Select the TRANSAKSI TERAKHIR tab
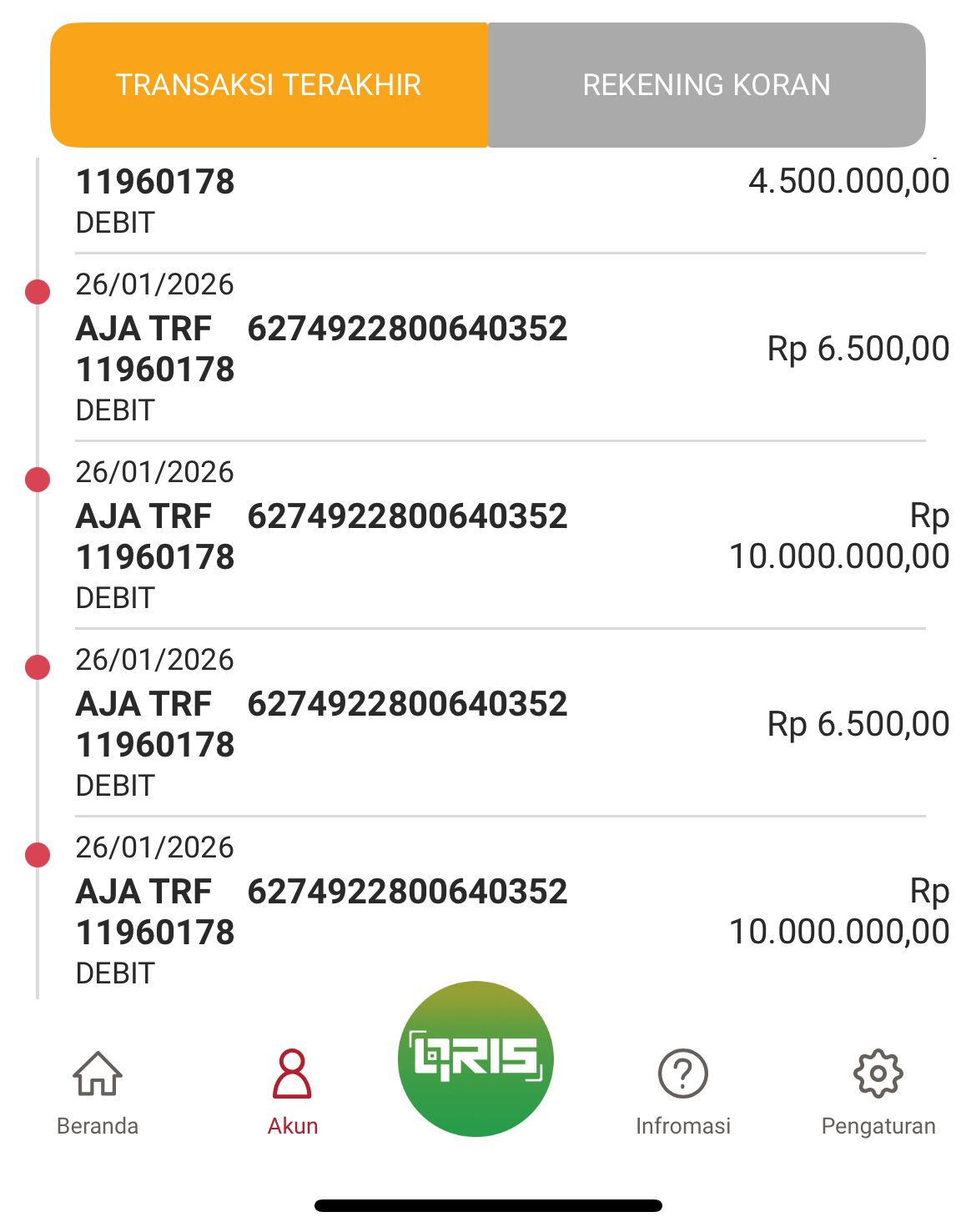This screenshot has width=976, height=1232. point(269,83)
